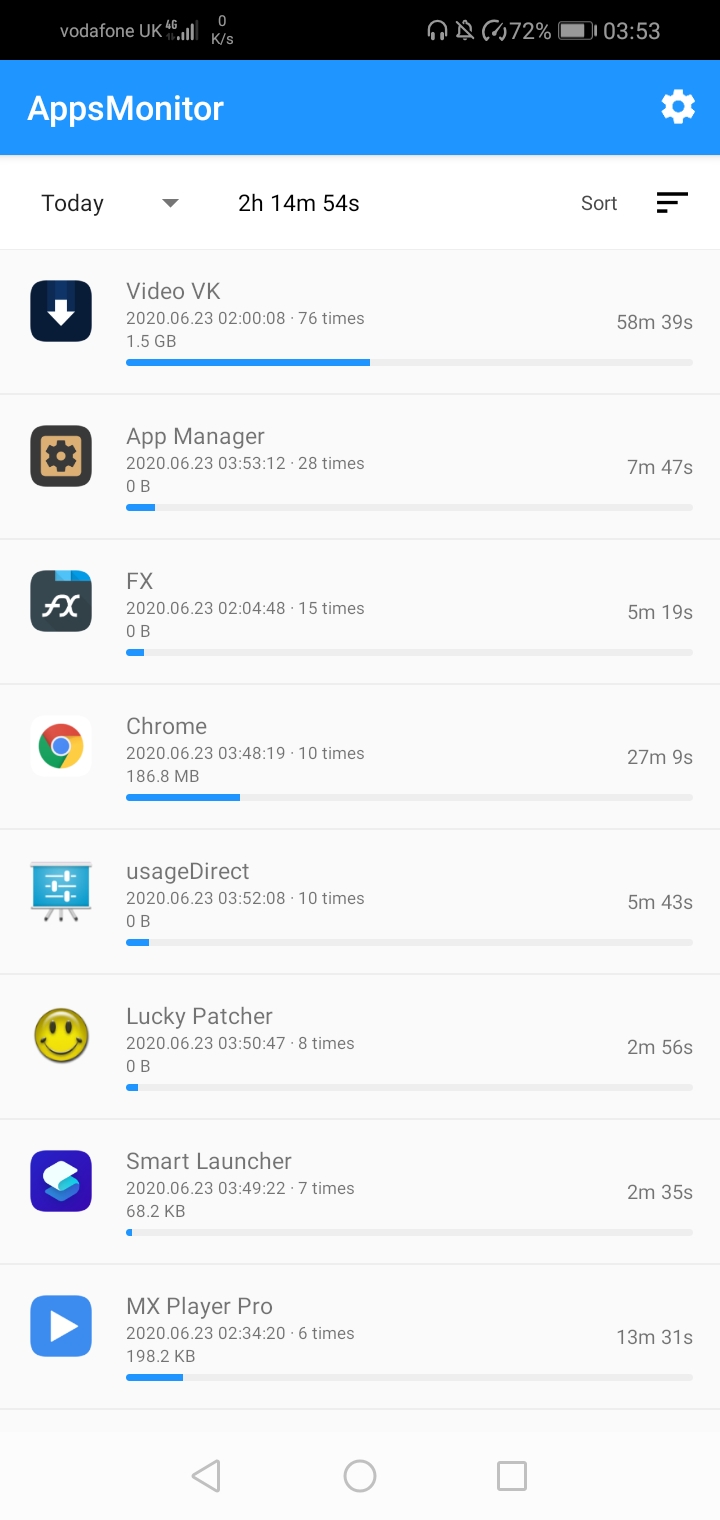Select the Smart Launcher app icon
Screen dimensions: 720x1520
pyautogui.click(x=61, y=1181)
